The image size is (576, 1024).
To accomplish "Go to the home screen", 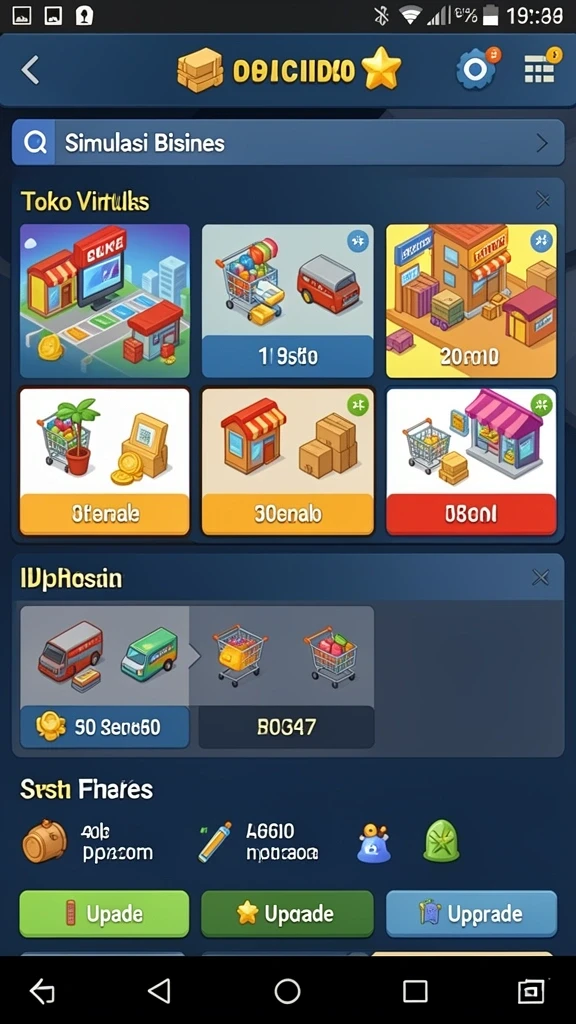I will tap(287, 991).
